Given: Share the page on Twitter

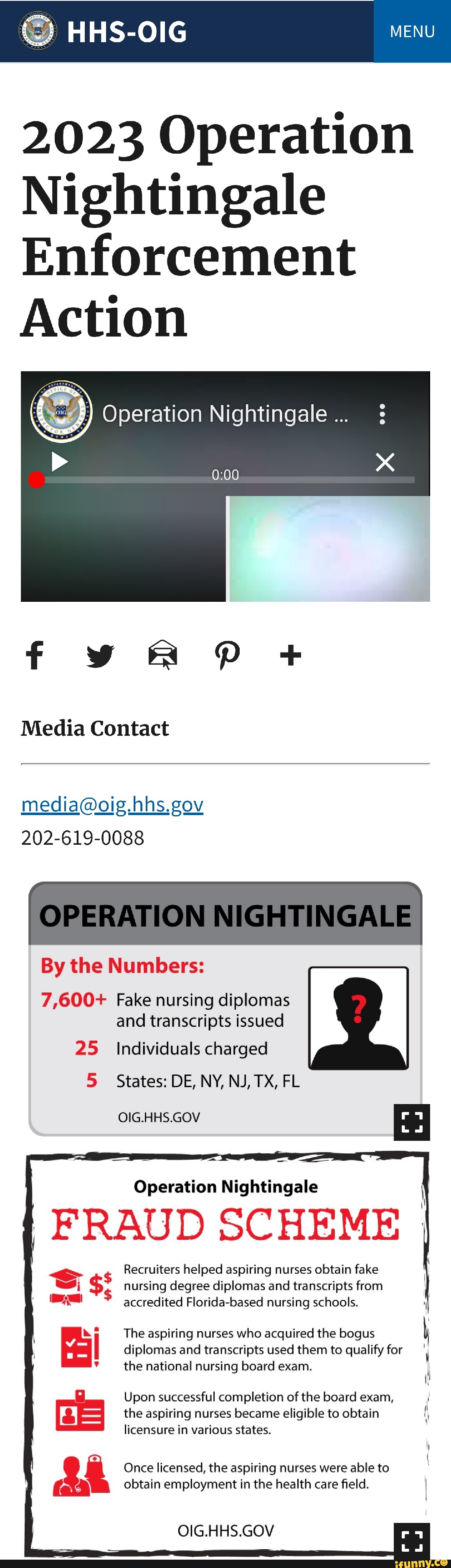Looking at the screenshot, I should 100,656.
